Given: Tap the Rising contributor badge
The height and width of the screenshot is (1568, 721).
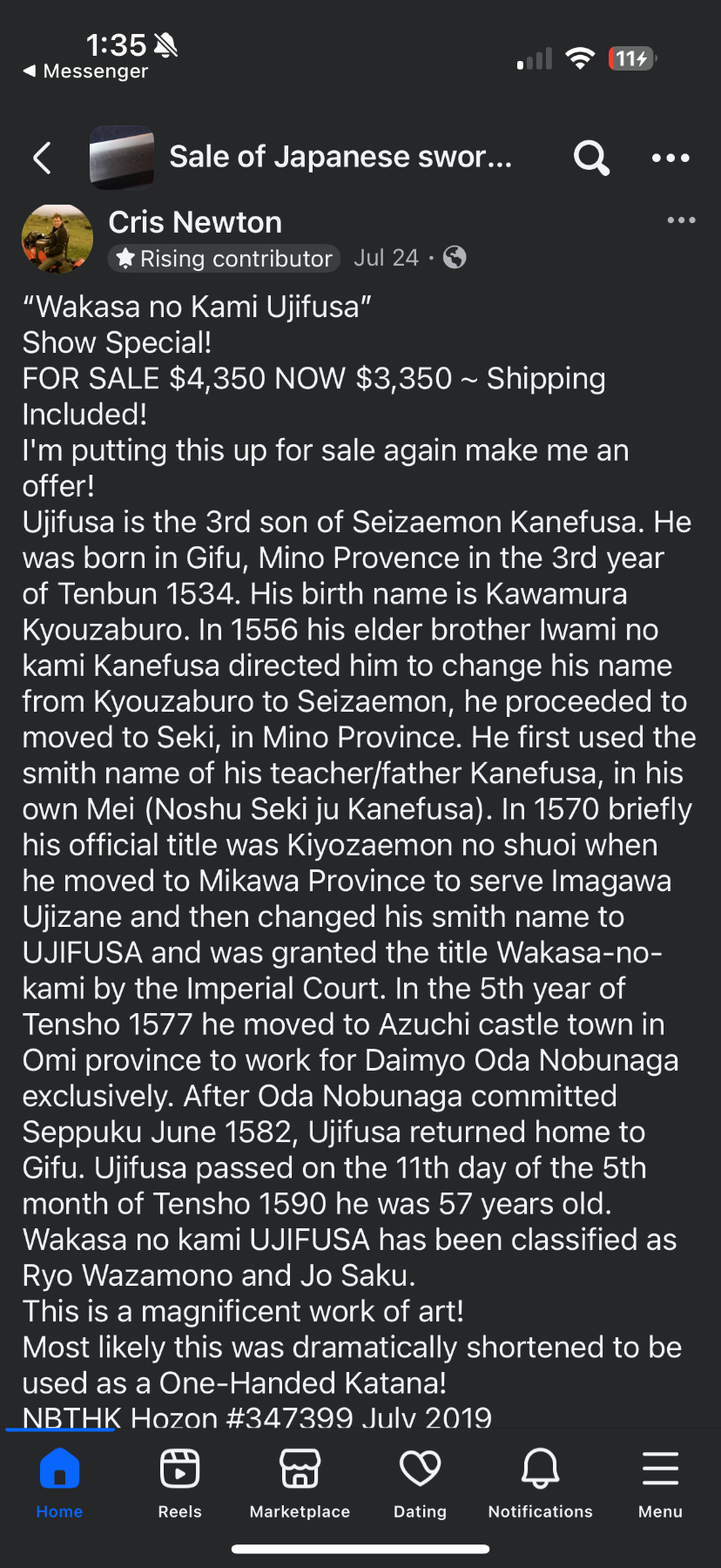Looking at the screenshot, I should point(224,258).
